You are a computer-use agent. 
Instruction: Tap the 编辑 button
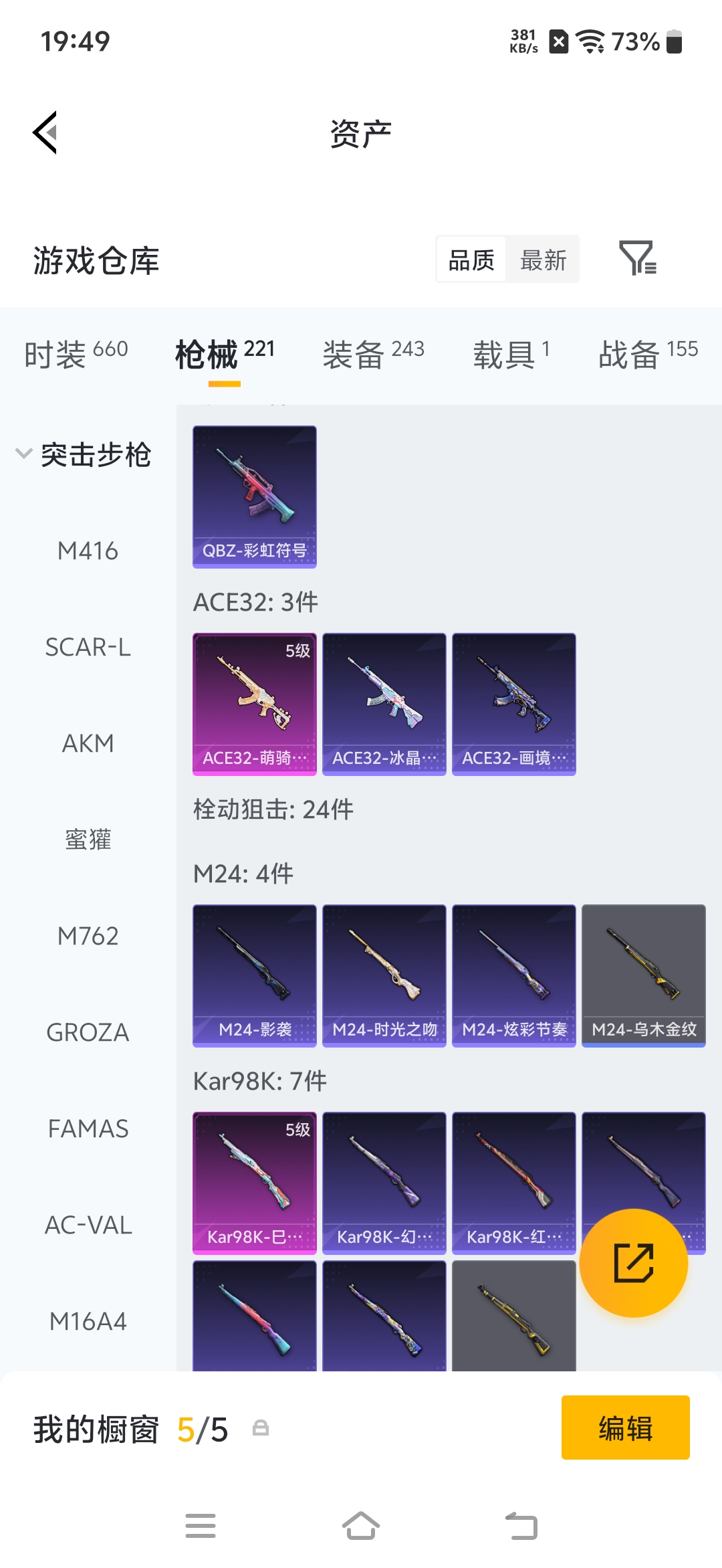[x=625, y=1428]
